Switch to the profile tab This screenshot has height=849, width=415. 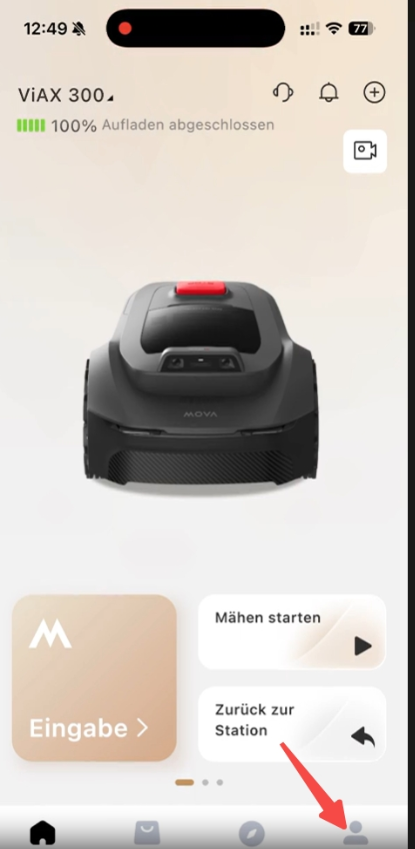click(x=355, y=833)
